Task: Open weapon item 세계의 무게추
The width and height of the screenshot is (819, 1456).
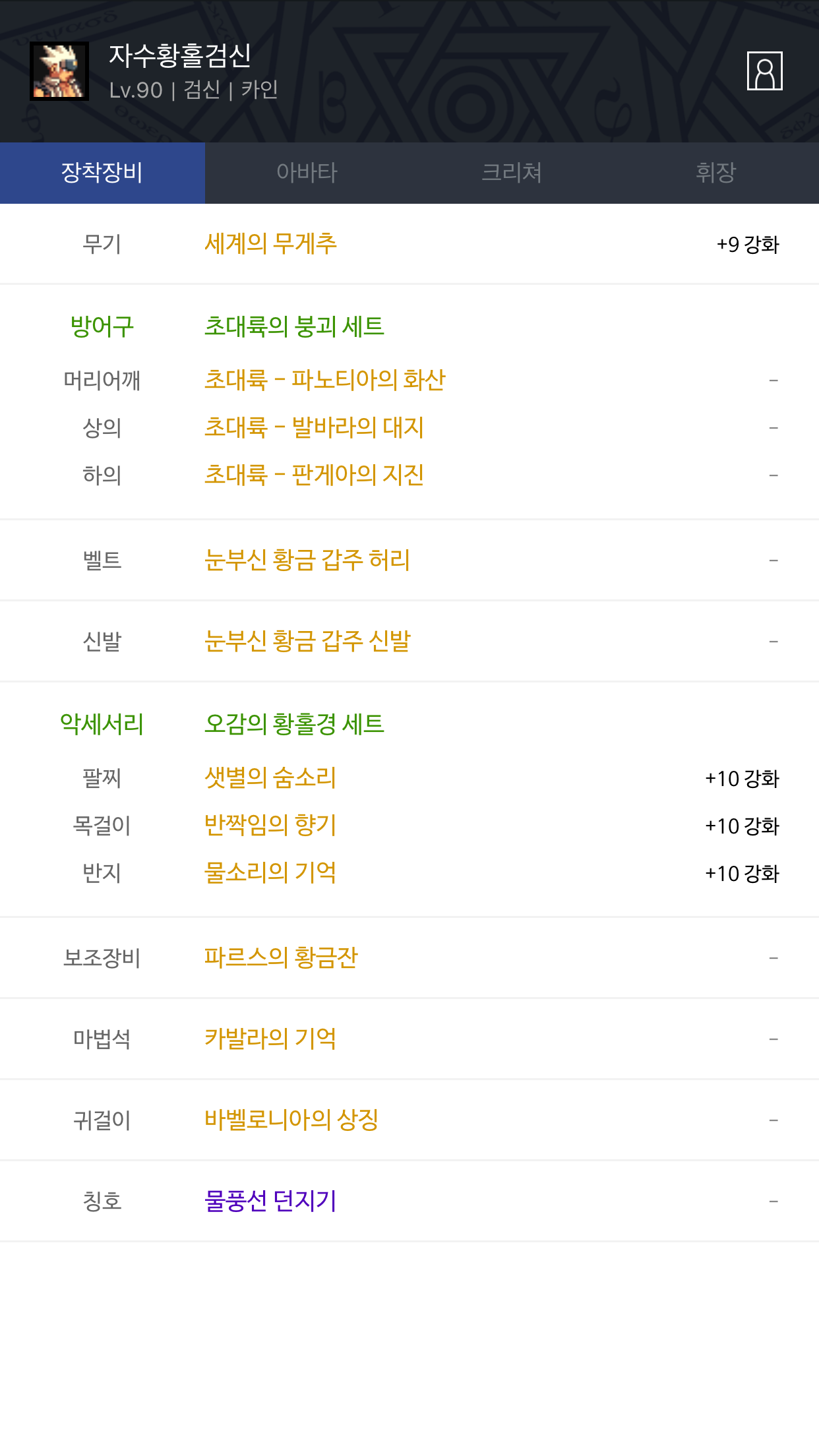Action: pyautogui.click(x=270, y=243)
